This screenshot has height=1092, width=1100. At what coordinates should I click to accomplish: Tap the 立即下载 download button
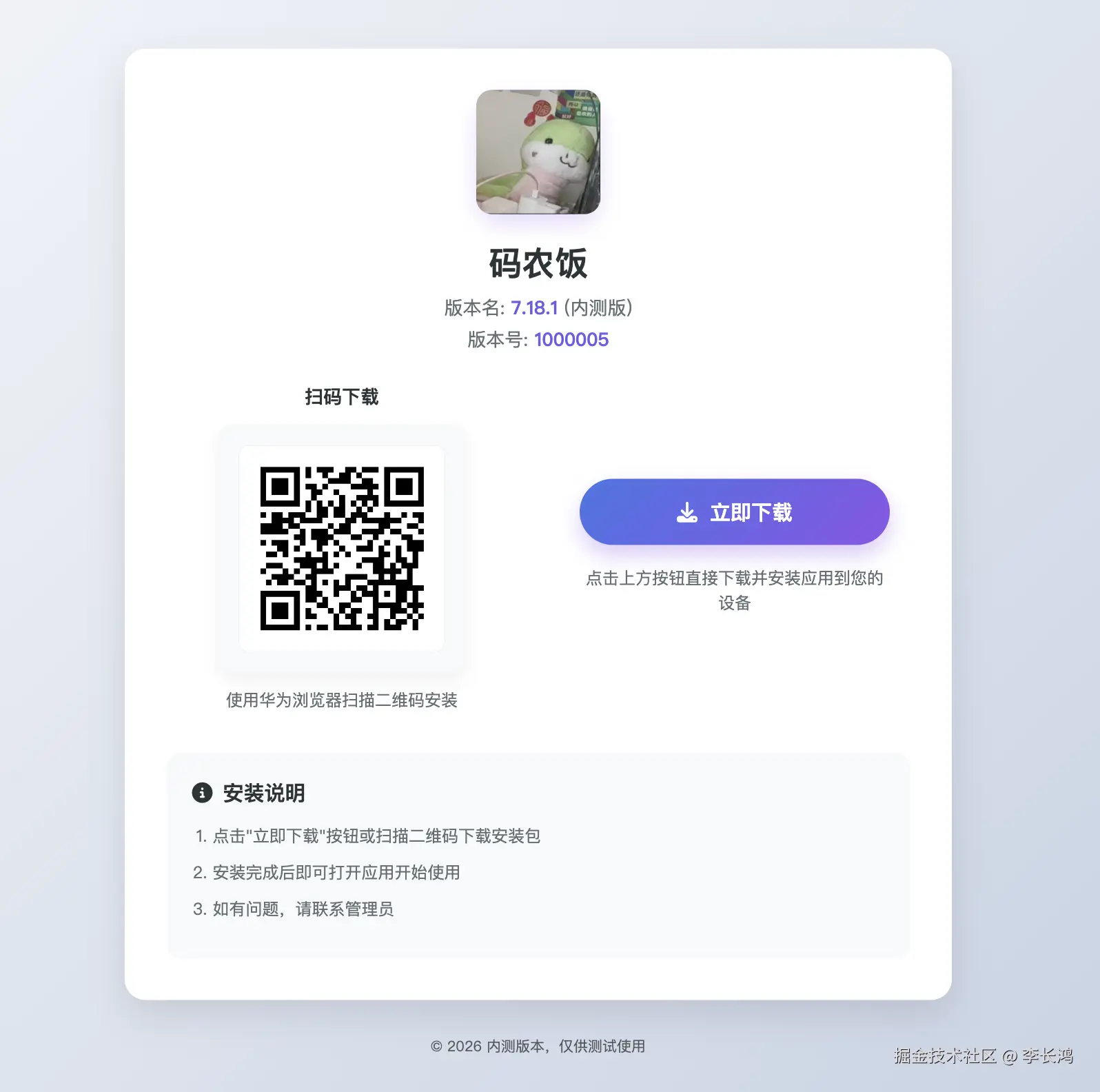pos(734,512)
